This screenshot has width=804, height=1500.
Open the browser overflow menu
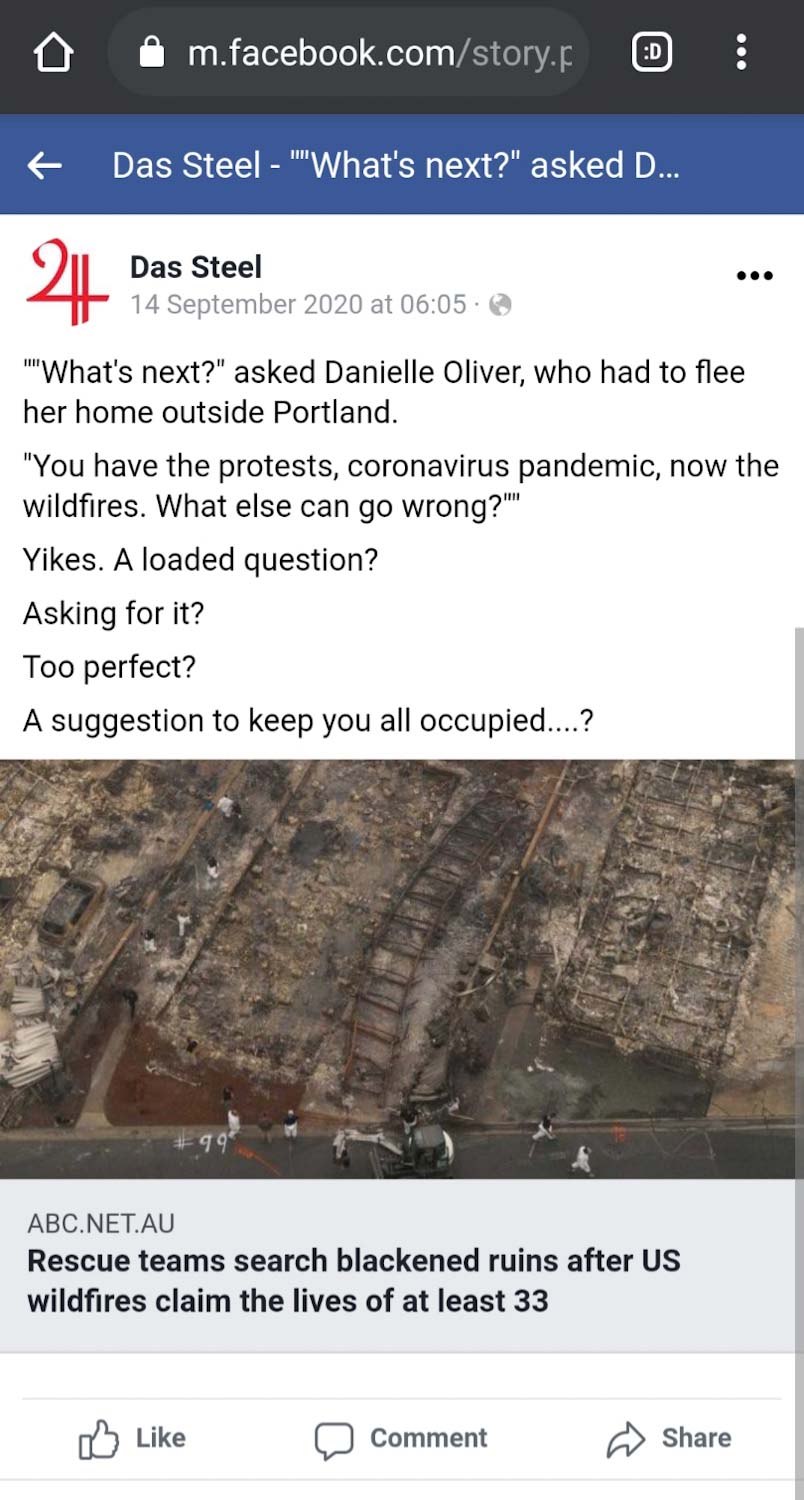click(x=741, y=53)
